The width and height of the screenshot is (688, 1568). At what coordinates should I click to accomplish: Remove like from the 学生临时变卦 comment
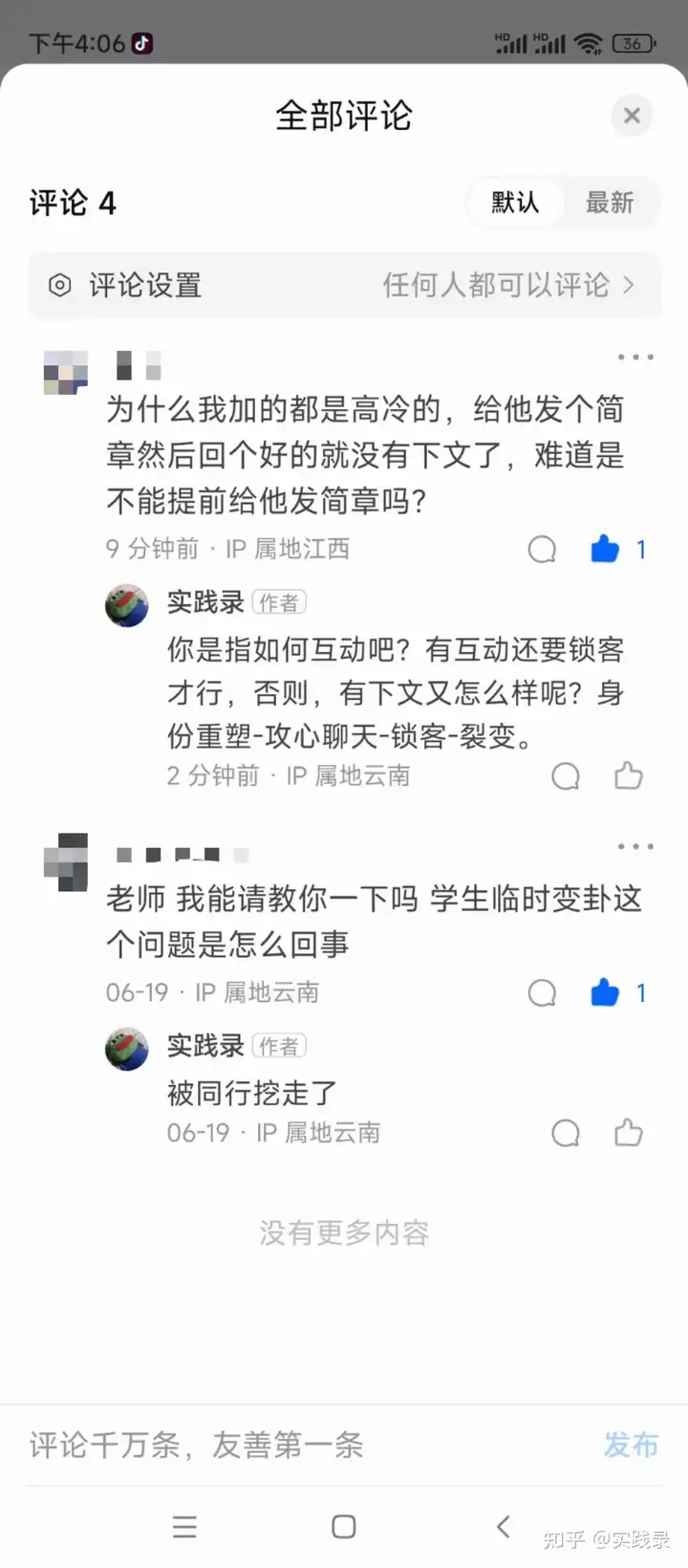605,993
